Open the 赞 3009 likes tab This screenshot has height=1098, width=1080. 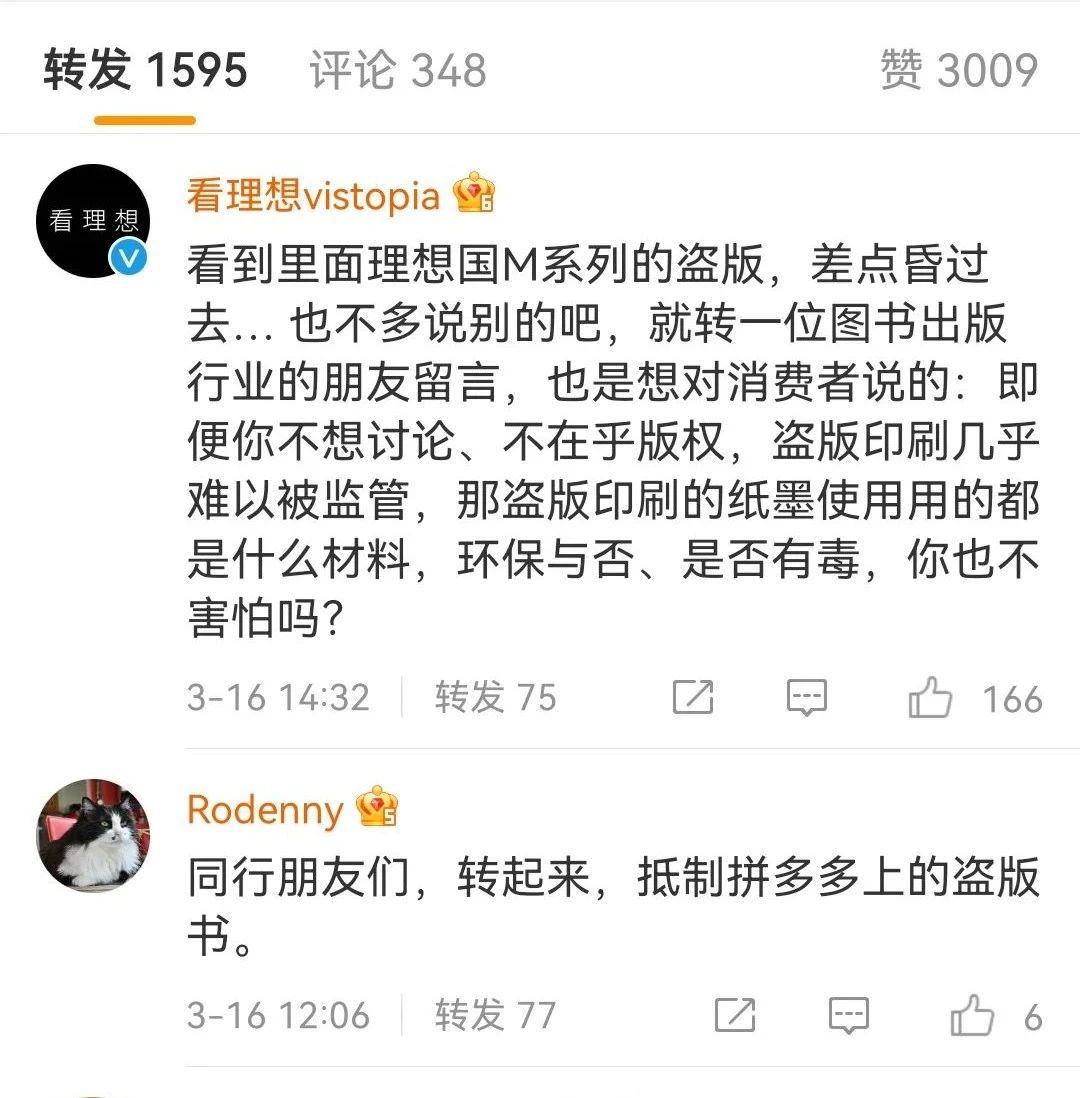click(958, 71)
